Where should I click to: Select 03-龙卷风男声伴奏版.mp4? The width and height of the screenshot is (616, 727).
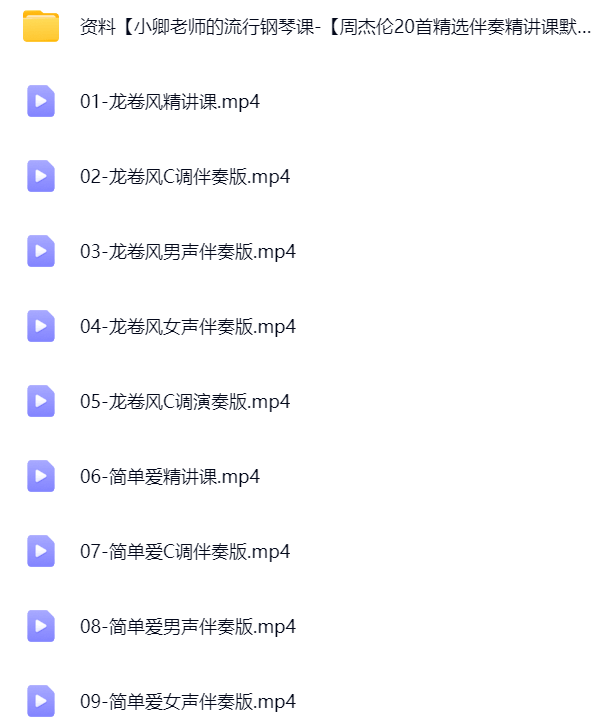188,251
